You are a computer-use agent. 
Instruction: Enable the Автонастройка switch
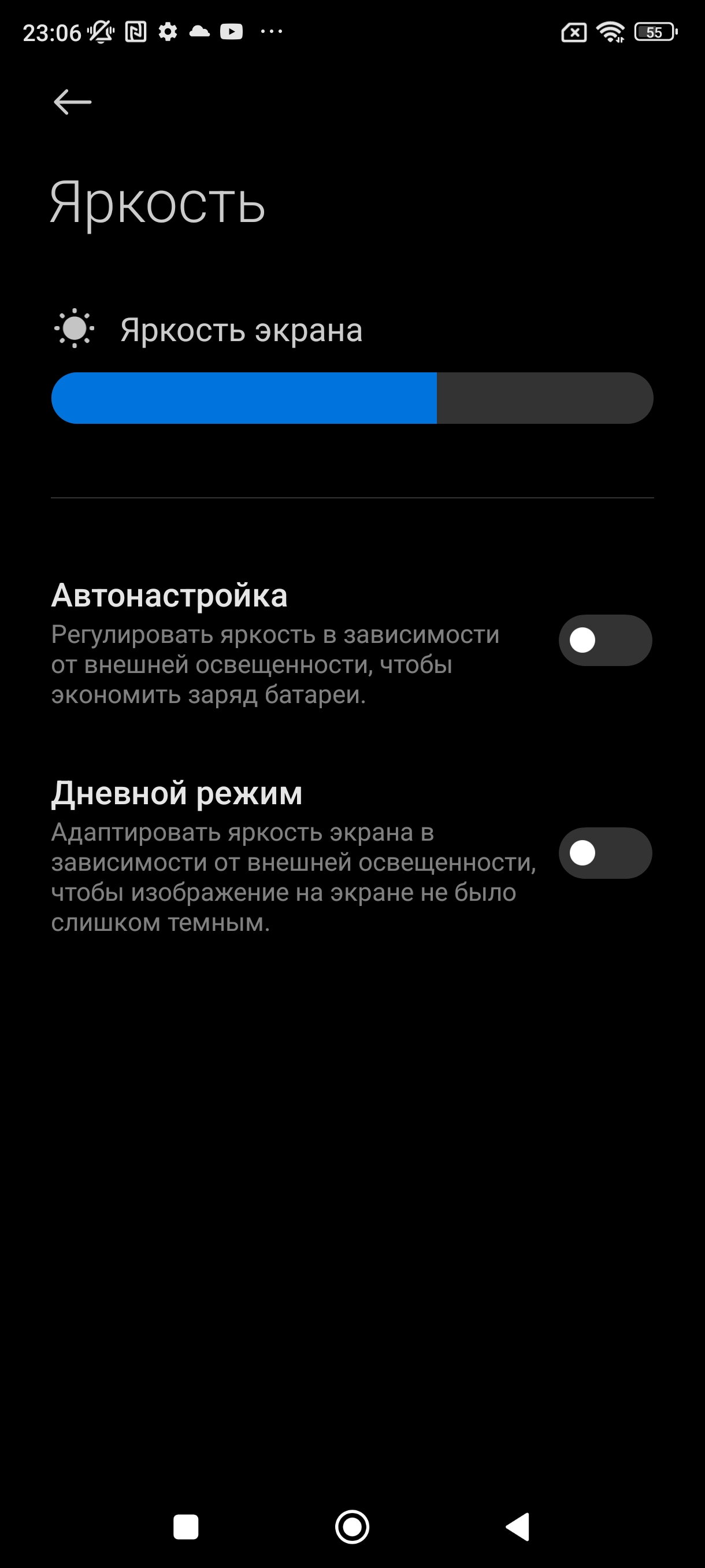tap(604, 641)
